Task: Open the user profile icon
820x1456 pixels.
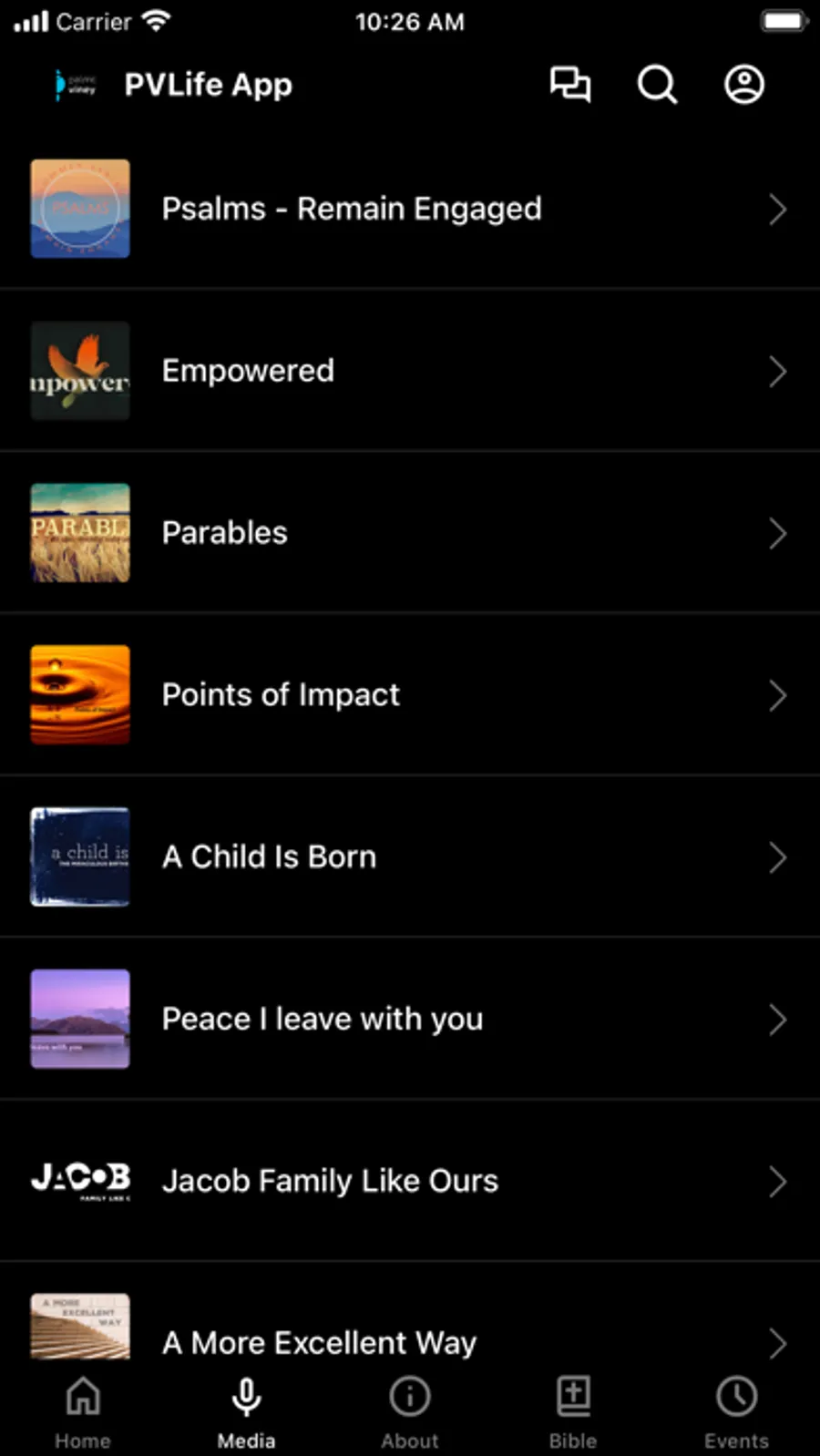Action: point(743,85)
